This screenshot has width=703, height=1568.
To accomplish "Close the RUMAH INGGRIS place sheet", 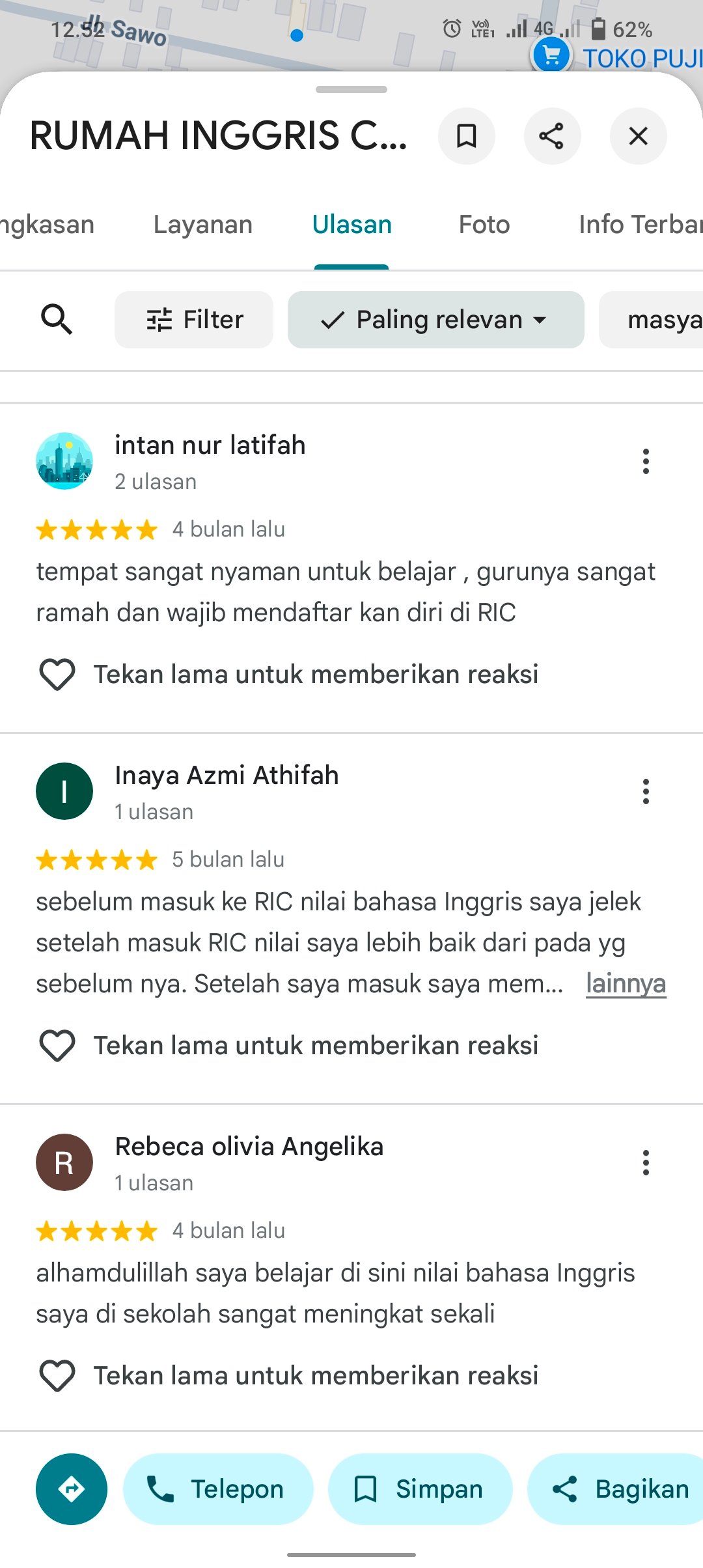I will pos(638,136).
